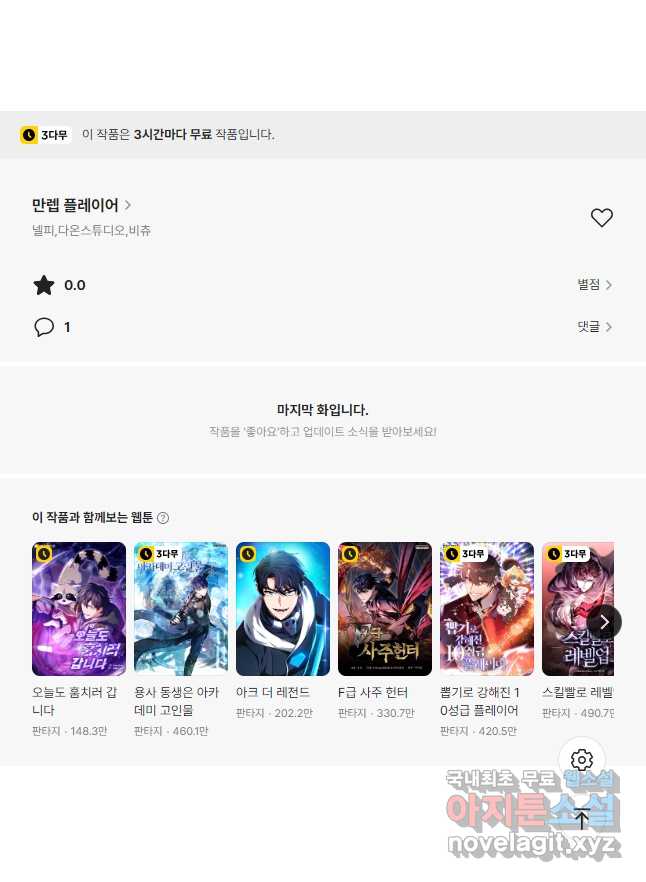Open 오늘도 훔치러 갑니다 webtoon
Viewport: 646px width, 882px height.
pyautogui.click(x=79, y=609)
